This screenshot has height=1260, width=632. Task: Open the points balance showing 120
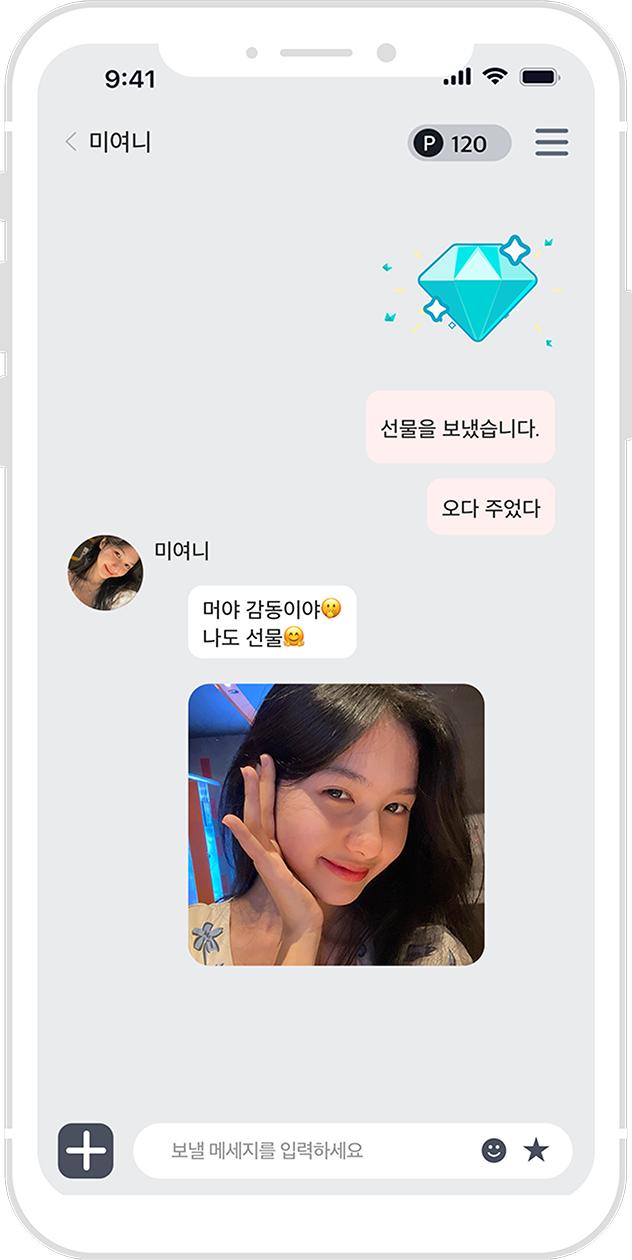(459, 143)
